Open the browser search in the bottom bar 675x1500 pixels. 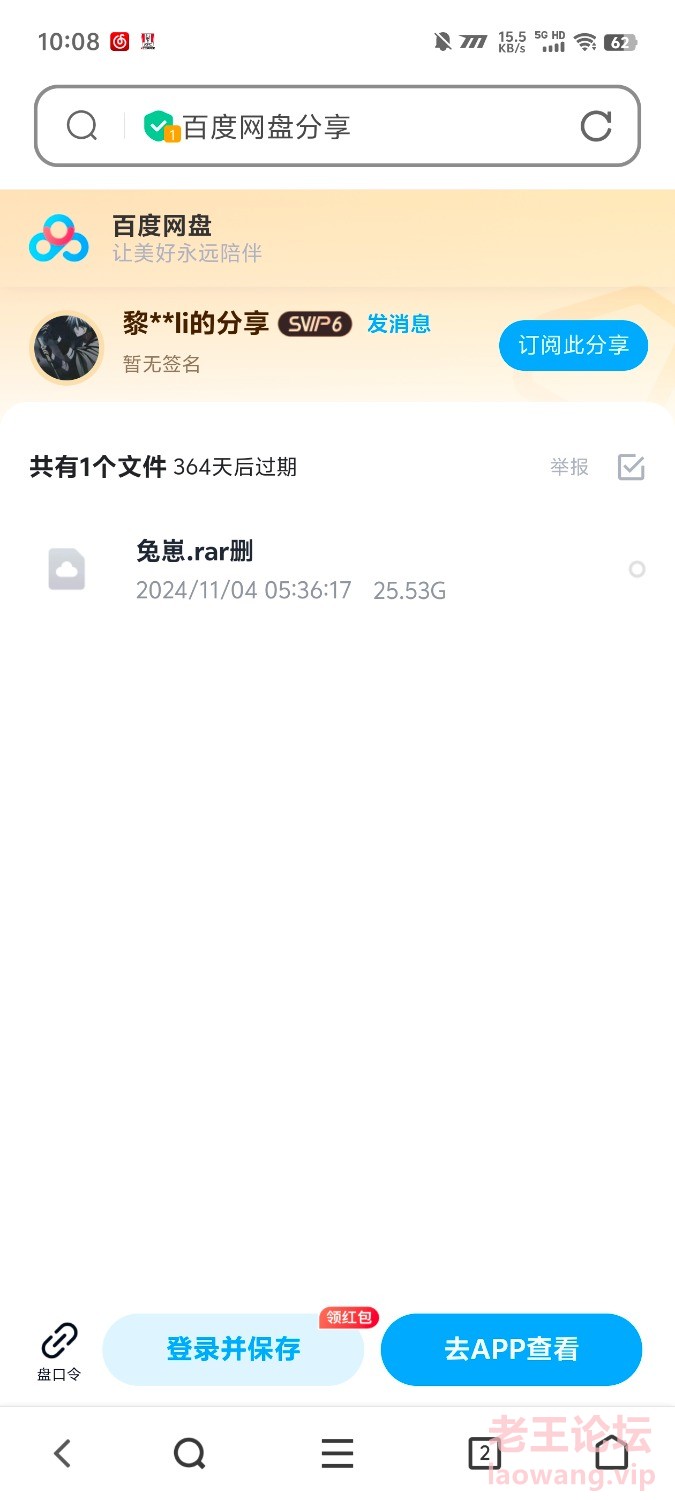189,1453
